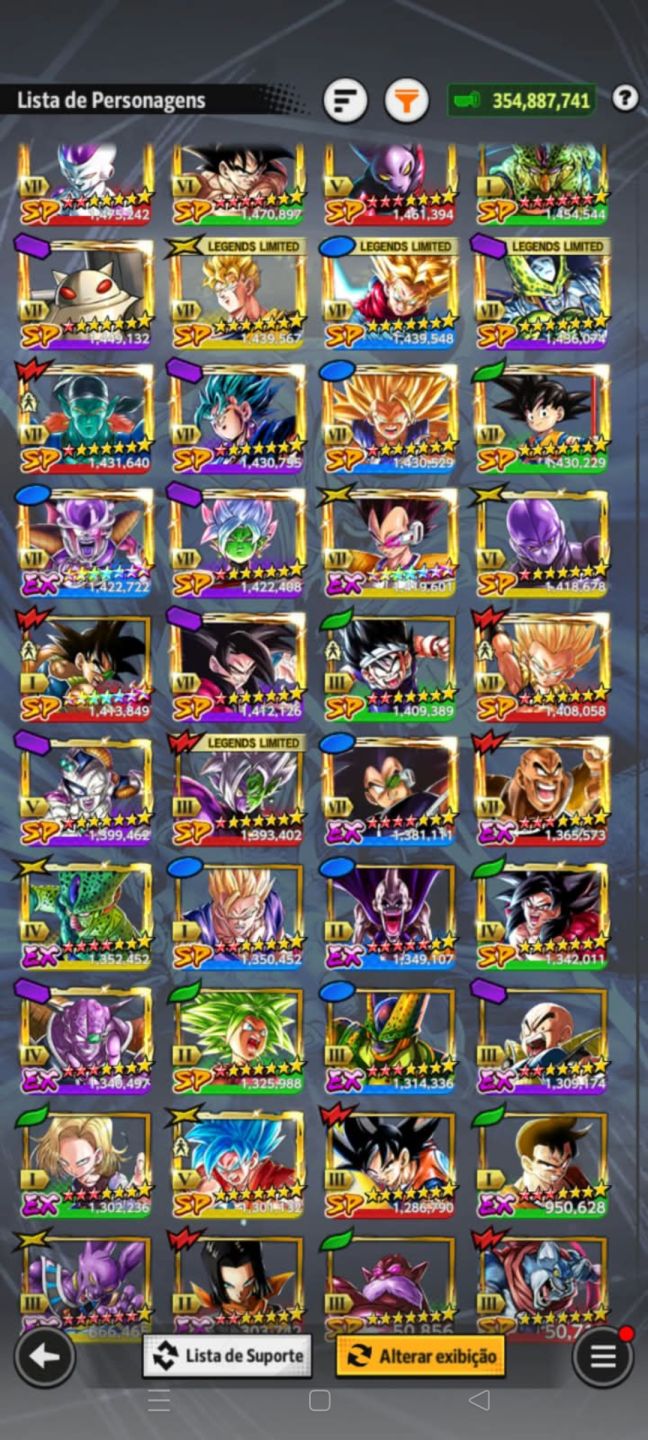This screenshot has height=1440, width=648.
Task: Open the hamburger menu button
Action: (602, 1357)
